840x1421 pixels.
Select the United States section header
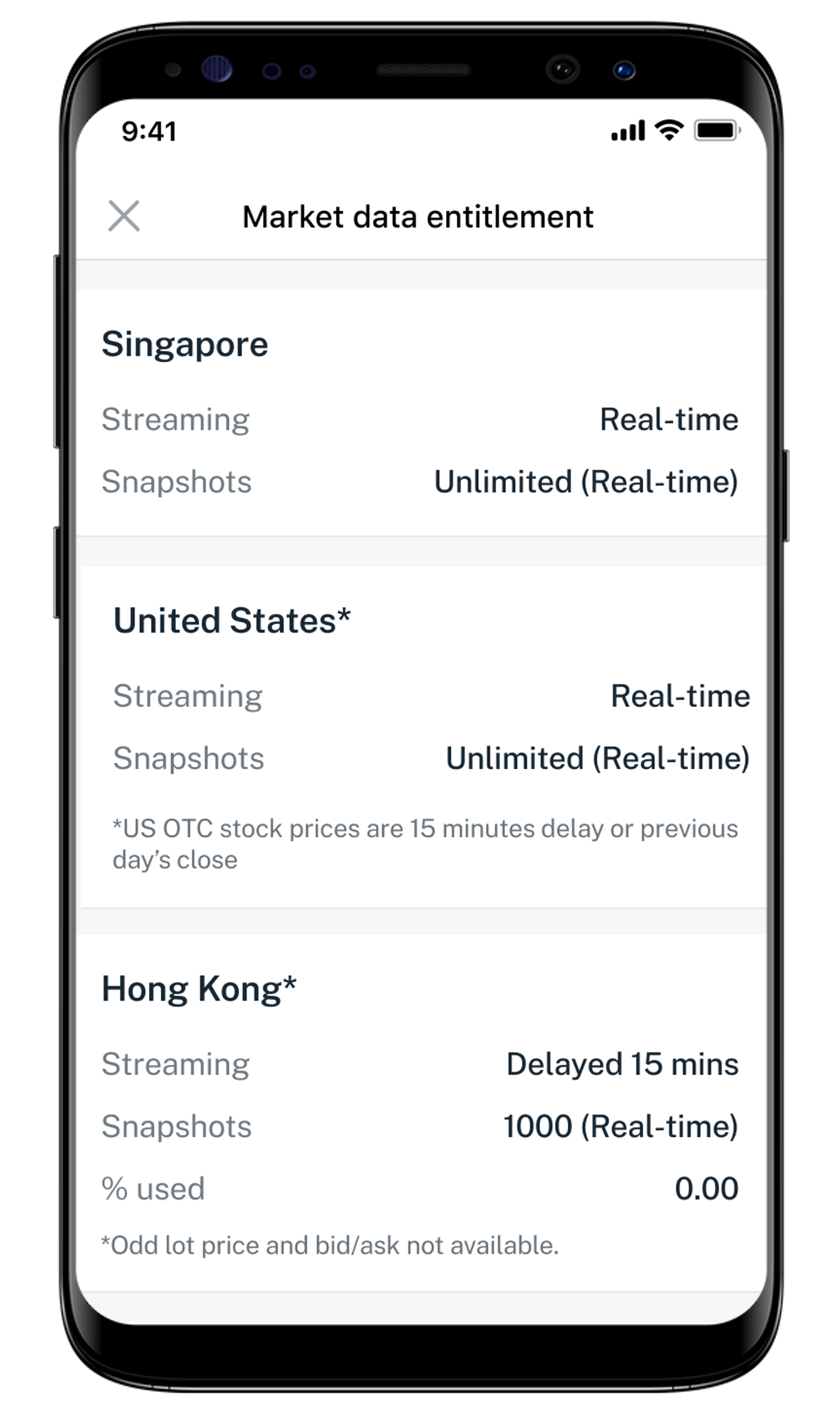click(x=232, y=619)
